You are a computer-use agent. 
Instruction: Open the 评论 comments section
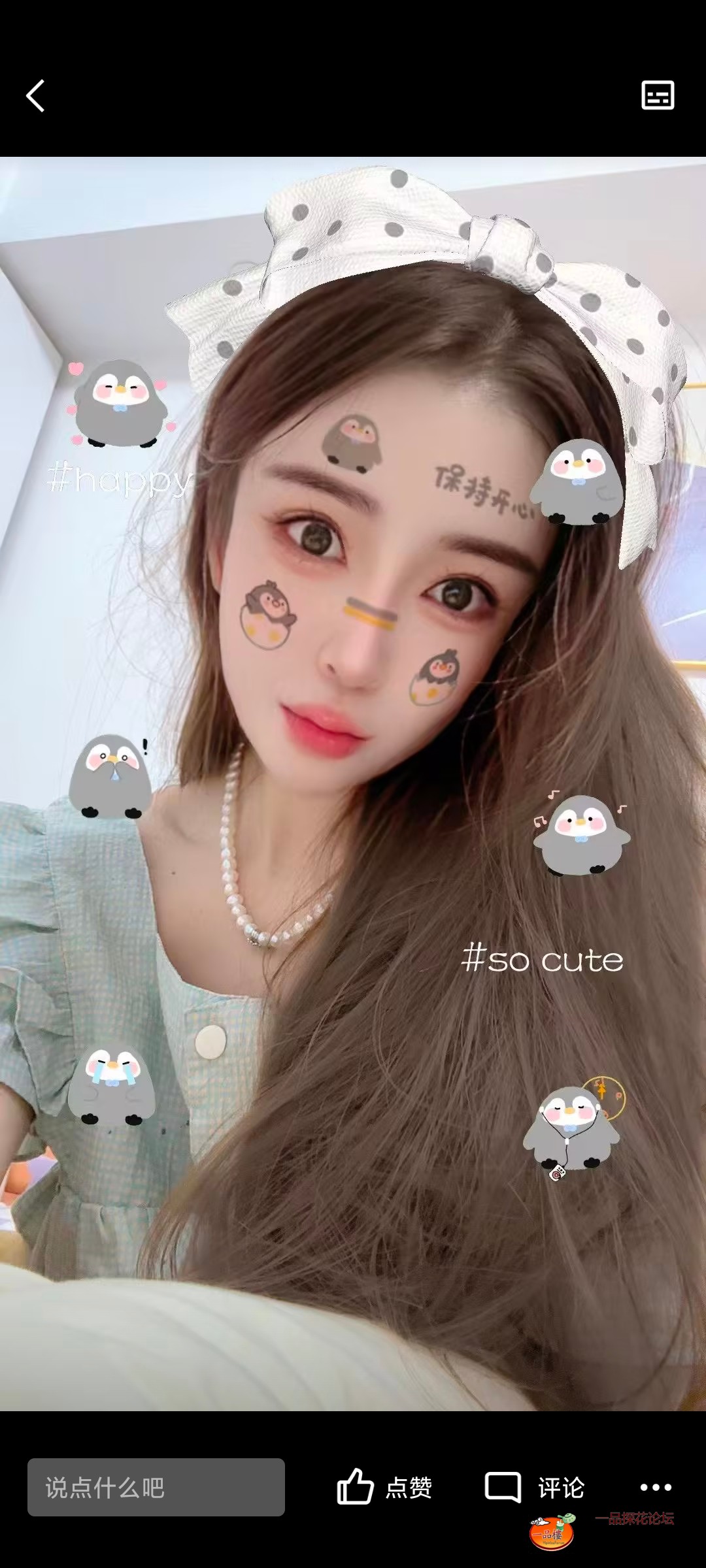click(x=535, y=1488)
